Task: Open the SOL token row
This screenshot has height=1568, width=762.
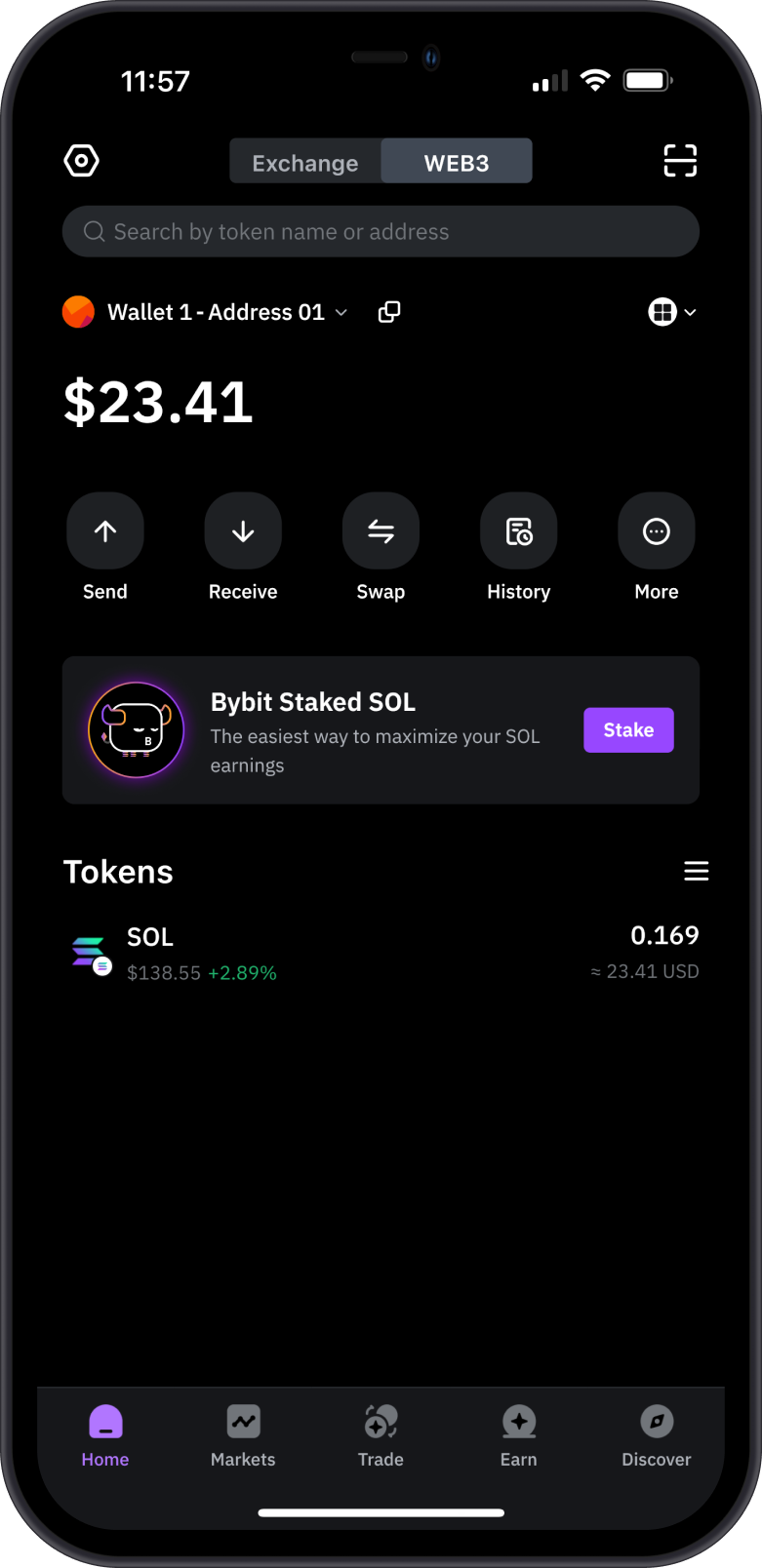Action: coord(381,953)
